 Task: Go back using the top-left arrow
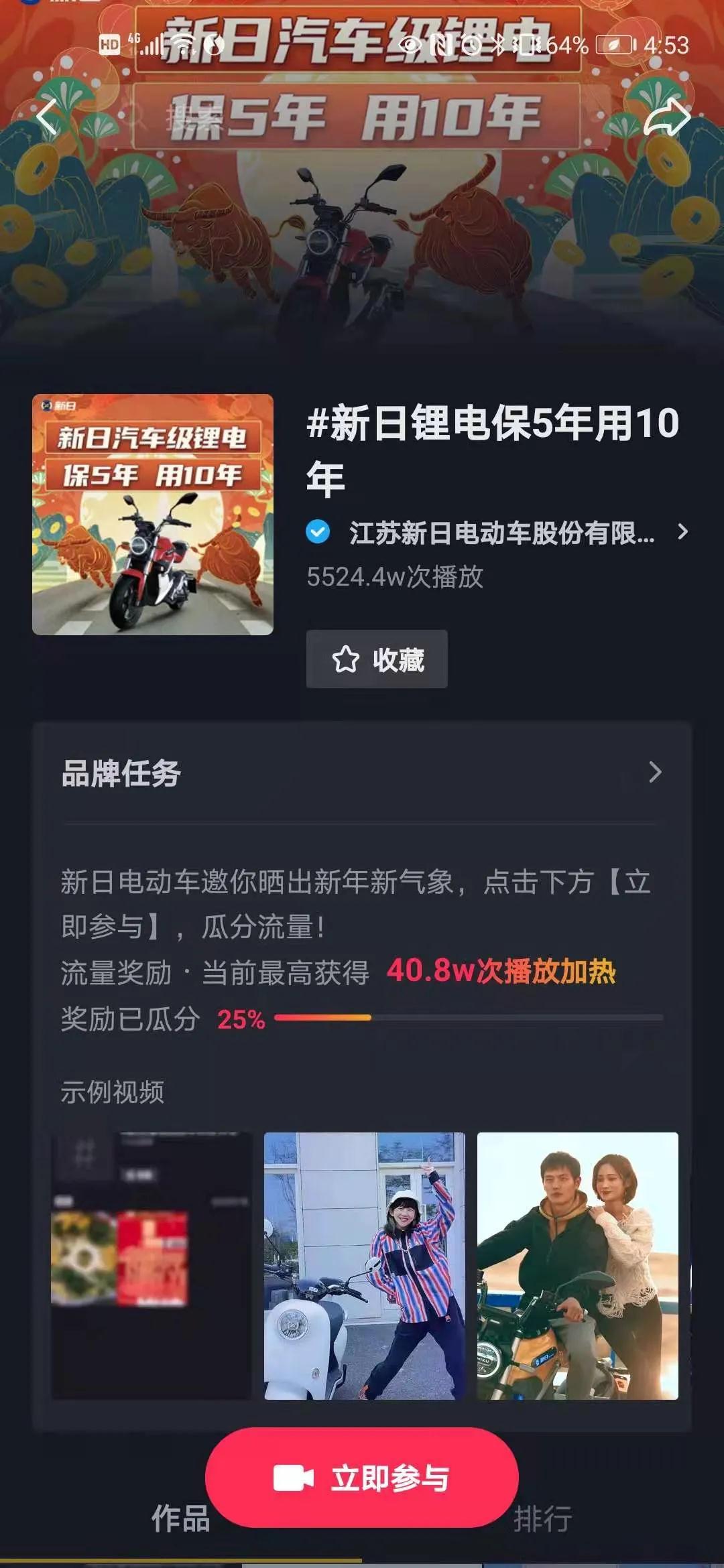click(47, 117)
